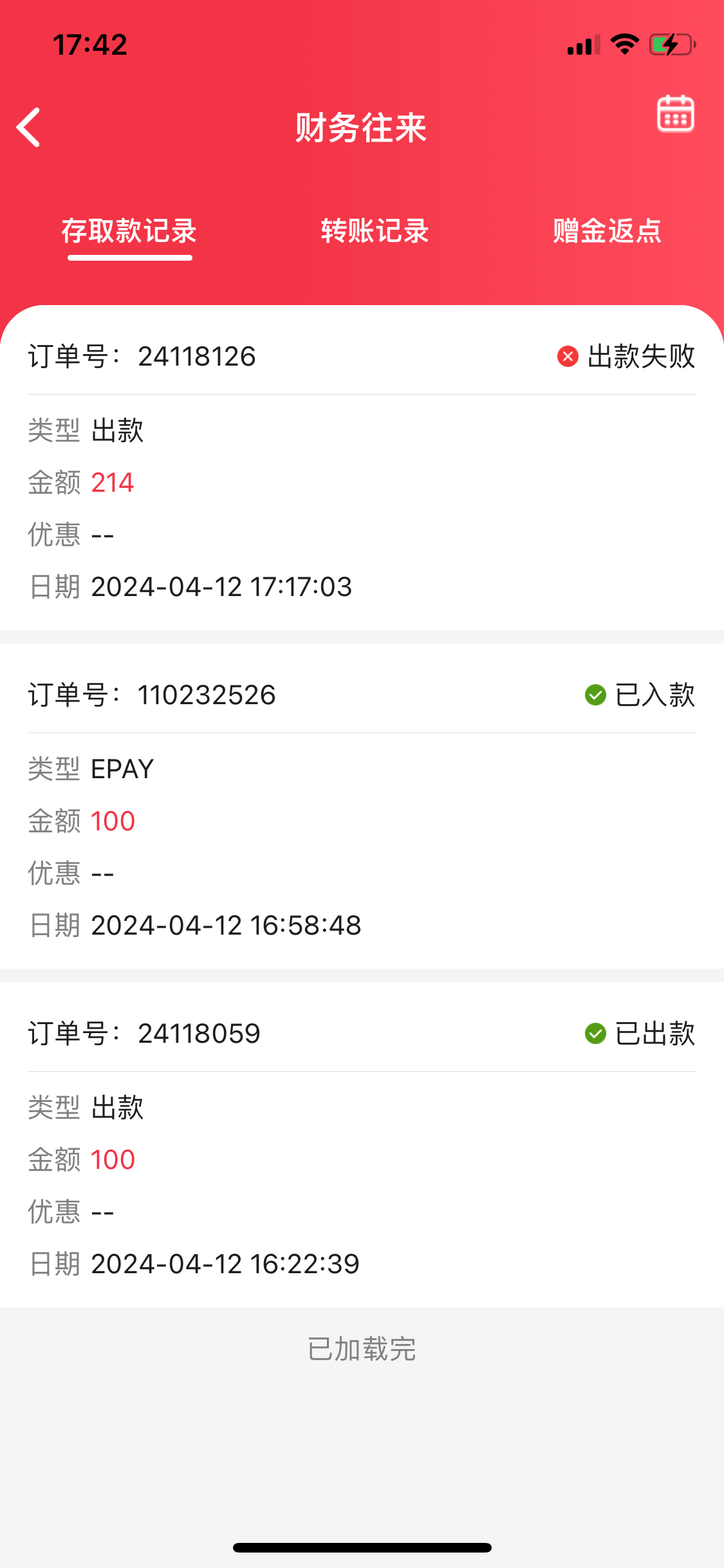Switch to the 转账记录 tab
This screenshot has height=1568, width=724.
pos(375,231)
